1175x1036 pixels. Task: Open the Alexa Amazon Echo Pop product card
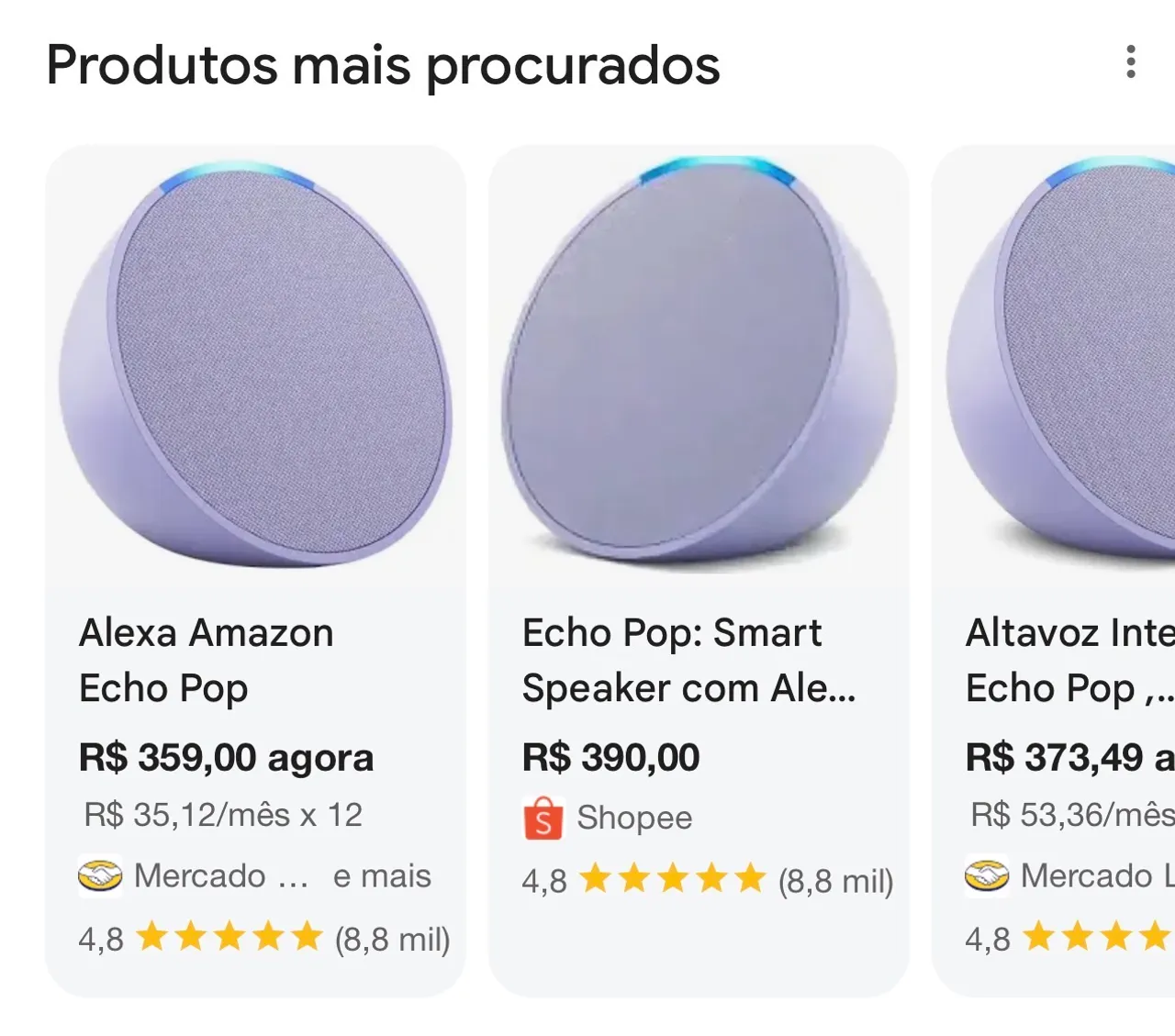(255, 569)
